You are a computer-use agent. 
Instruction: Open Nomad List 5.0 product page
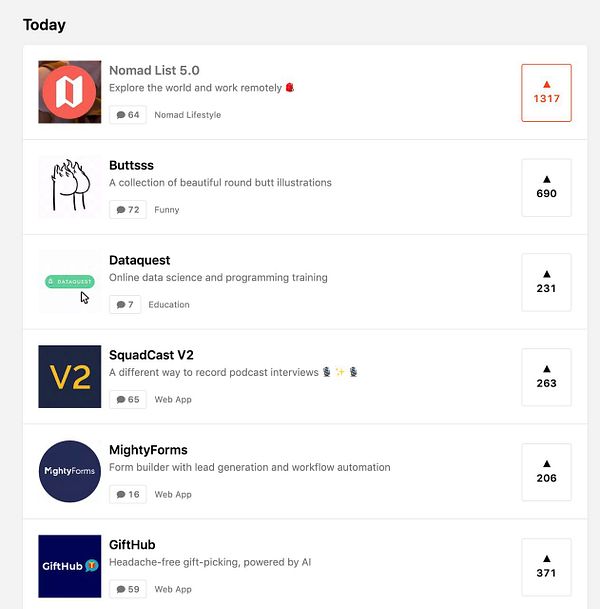[x=154, y=70]
